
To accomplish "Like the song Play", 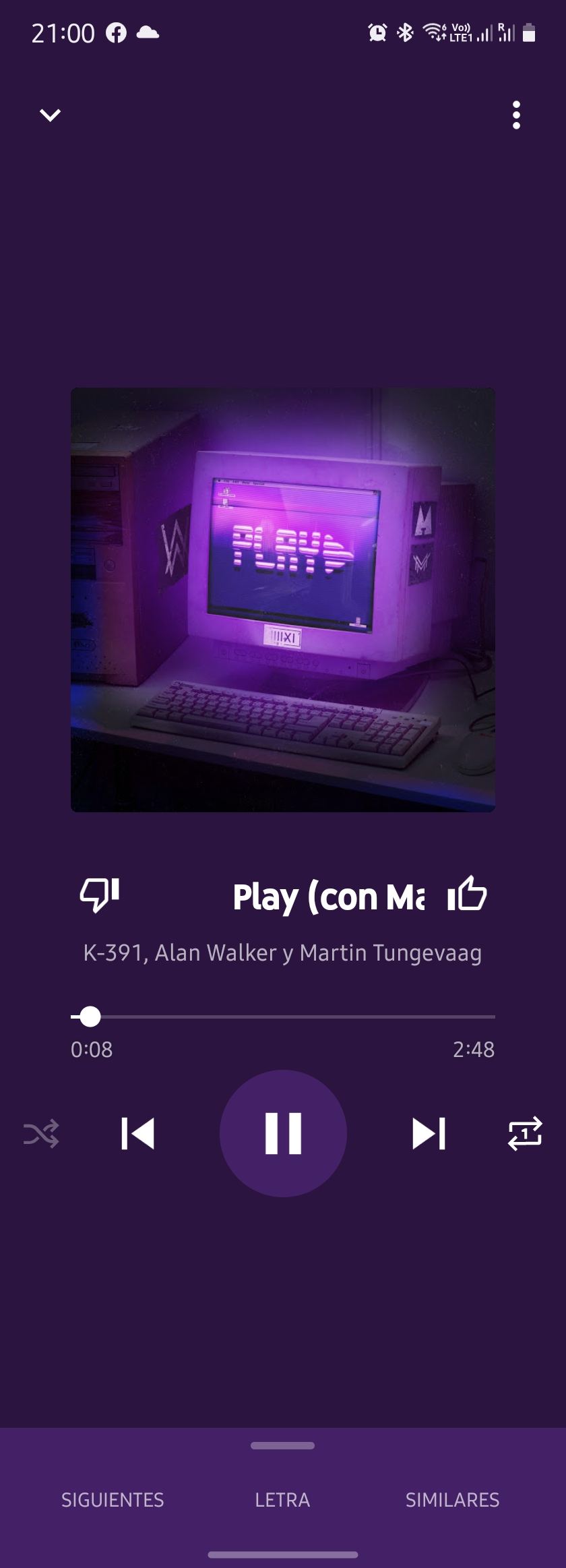I will 467,895.
